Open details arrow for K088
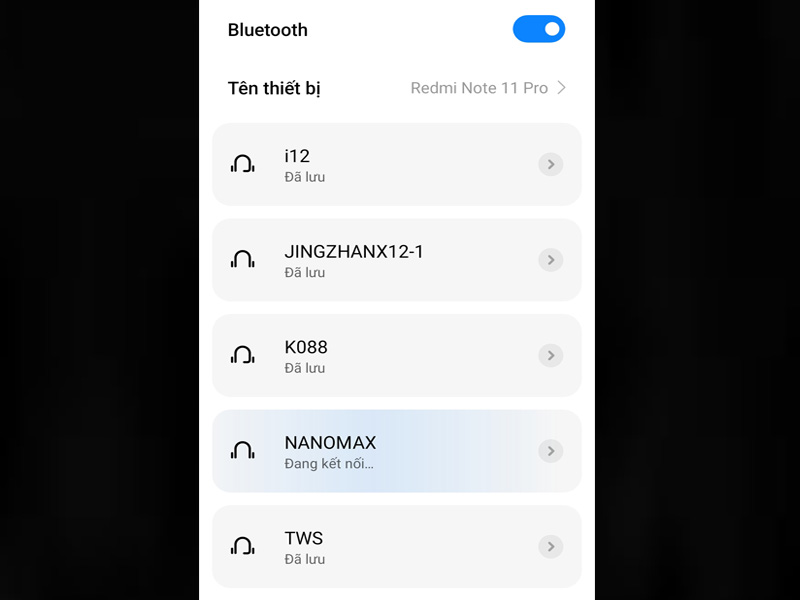This screenshot has width=800, height=600. click(550, 356)
